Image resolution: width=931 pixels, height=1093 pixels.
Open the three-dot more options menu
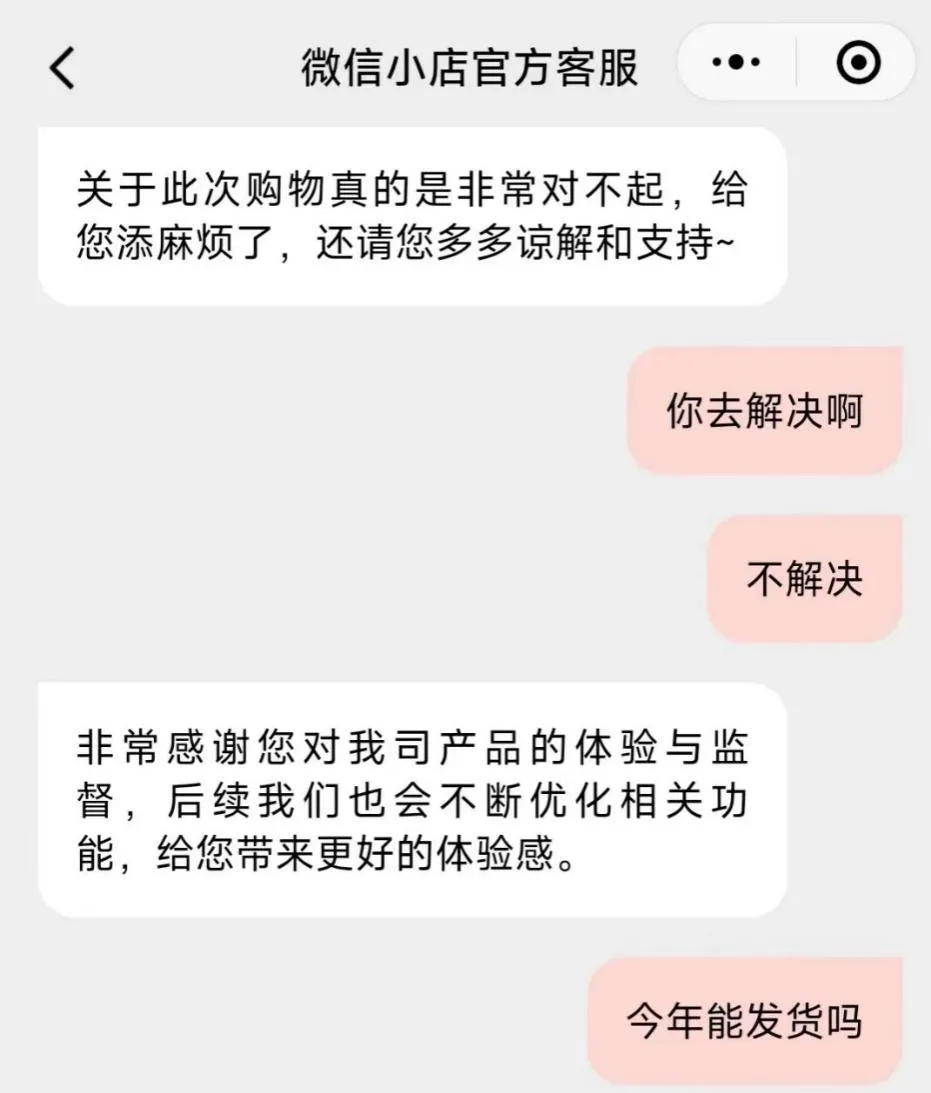coord(736,63)
